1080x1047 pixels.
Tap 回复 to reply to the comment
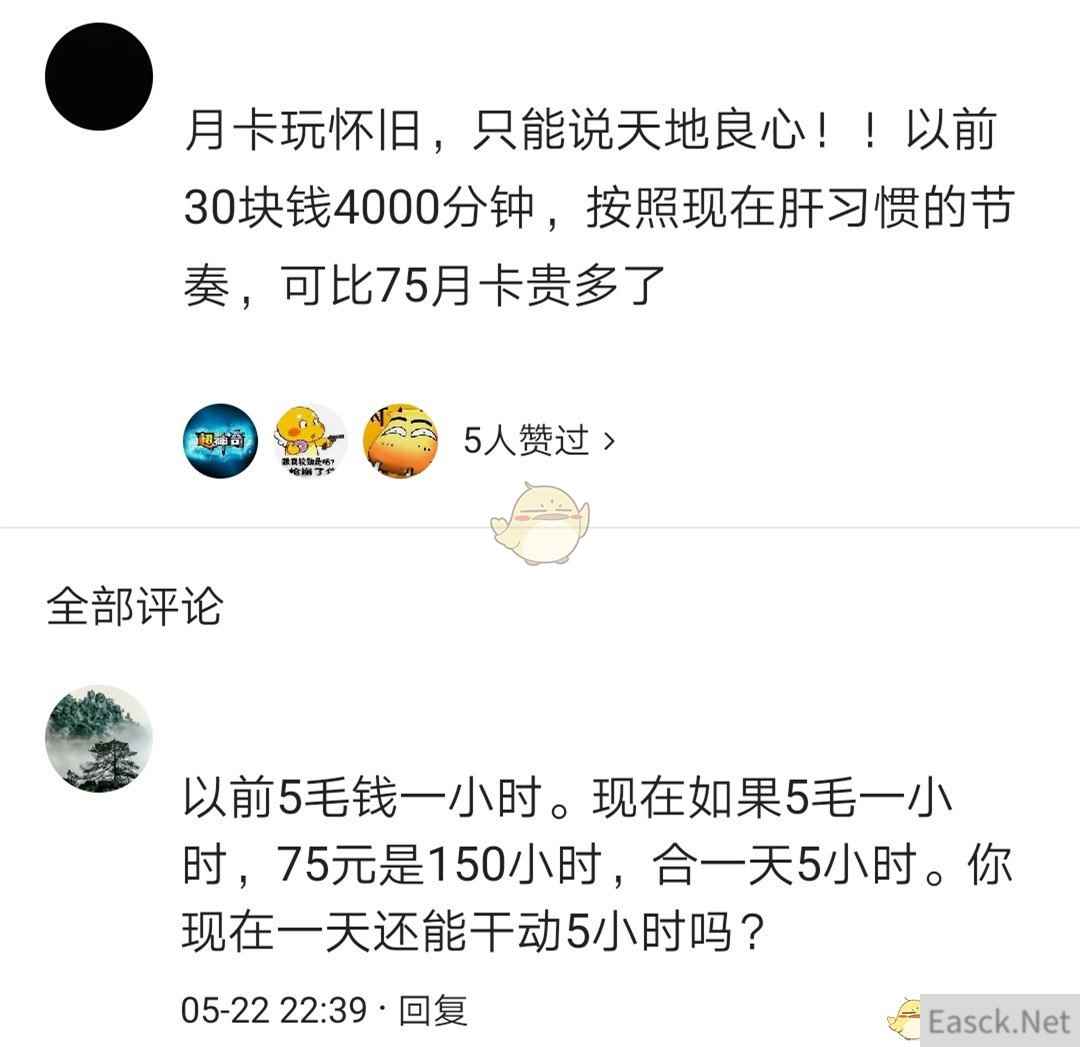click(433, 1010)
